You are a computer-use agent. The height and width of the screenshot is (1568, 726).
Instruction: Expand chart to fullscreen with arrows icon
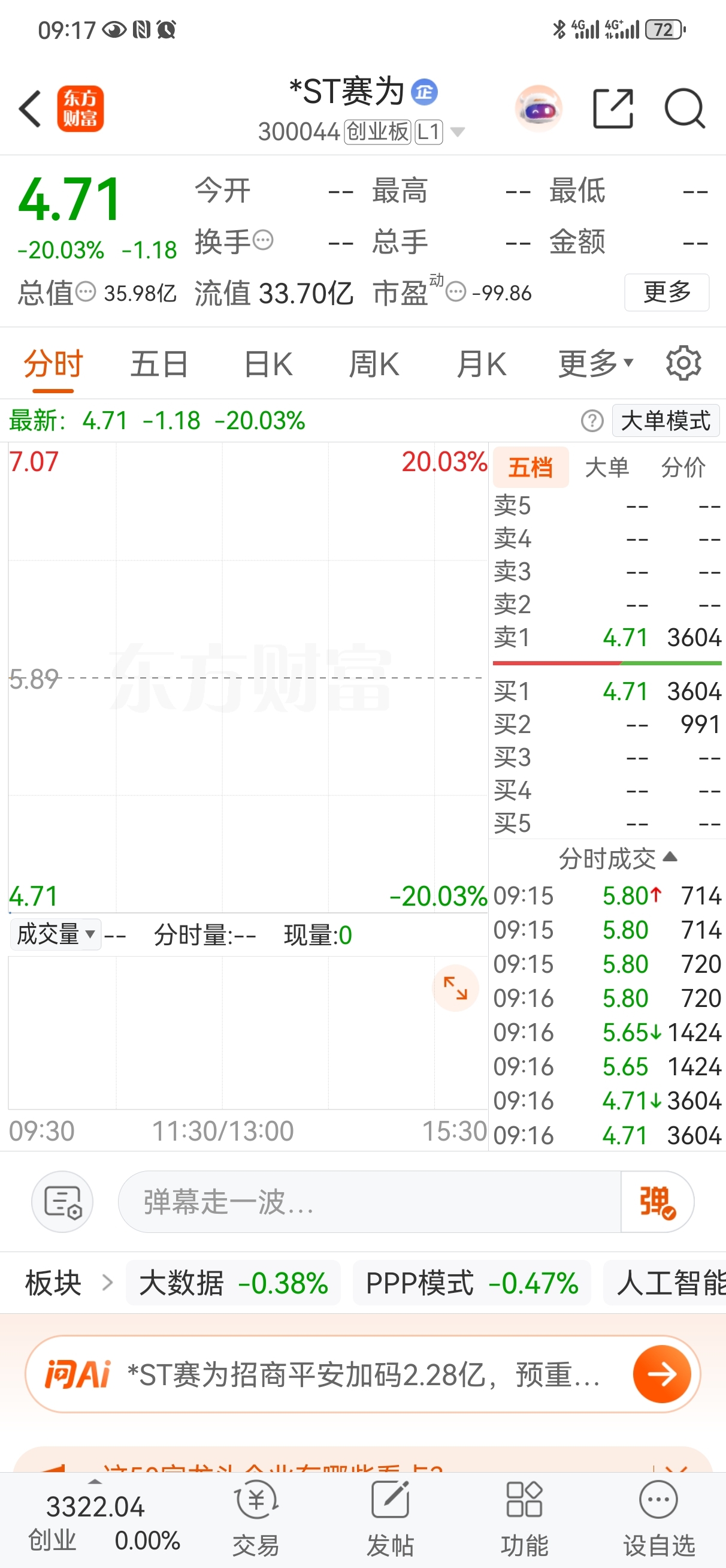point(455,988)
